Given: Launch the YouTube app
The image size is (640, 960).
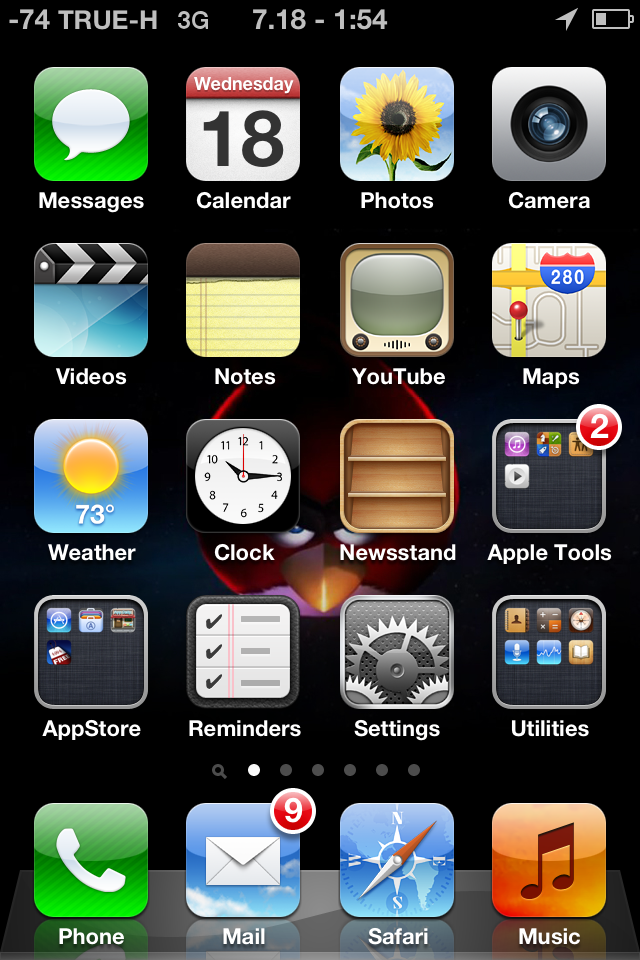Looking at the screenshot, I should pyautogui.click(x=396, y=300).
